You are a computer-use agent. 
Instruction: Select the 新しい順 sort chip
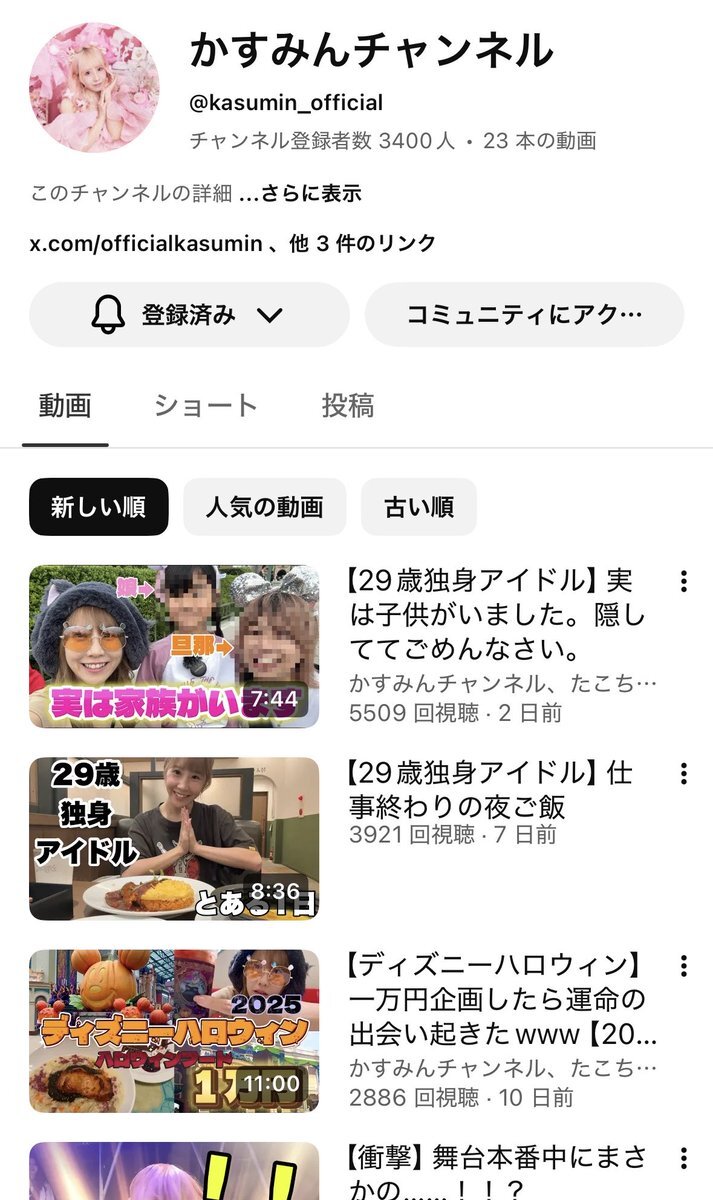click(x=98, y=507)
